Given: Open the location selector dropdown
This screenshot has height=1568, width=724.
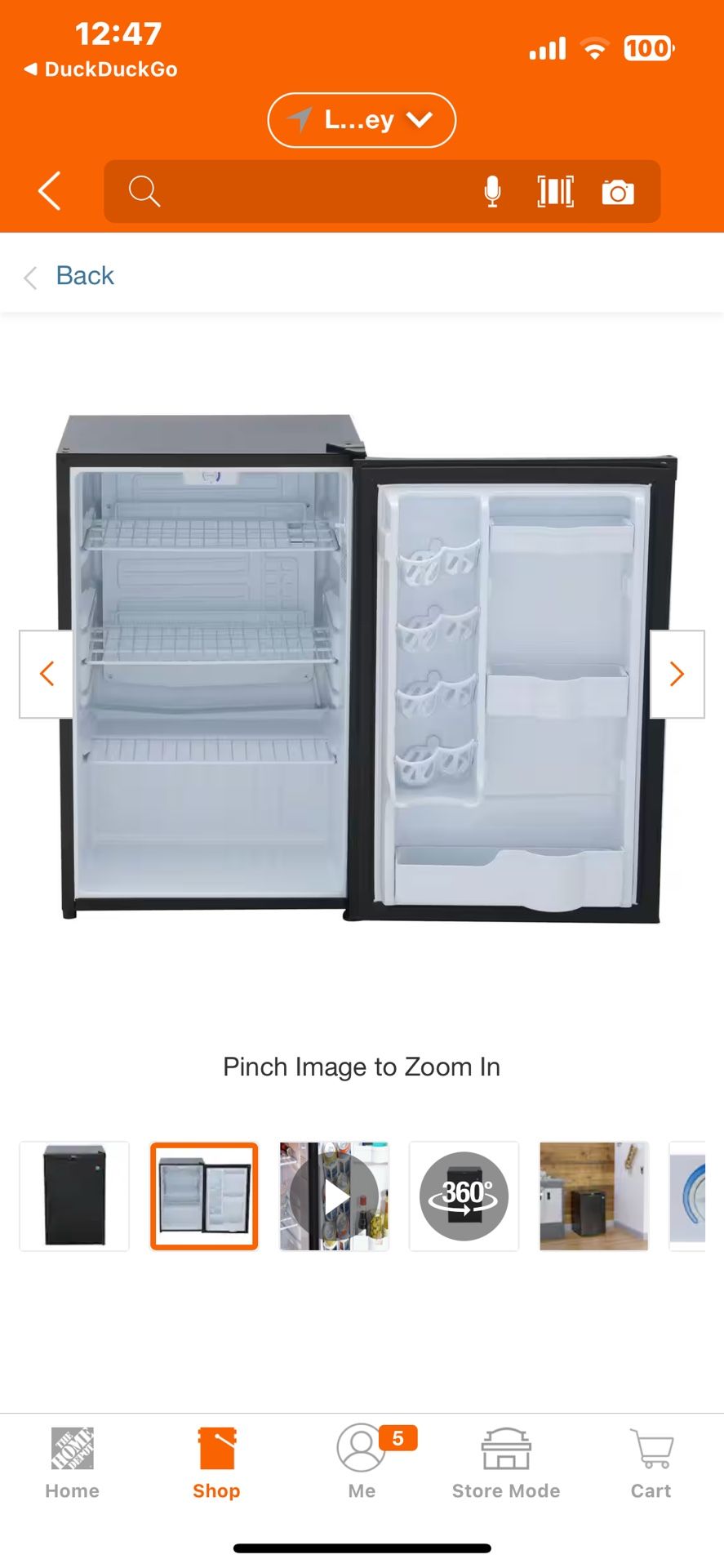Looking at the screenshot, I should (x=362, y=120).
